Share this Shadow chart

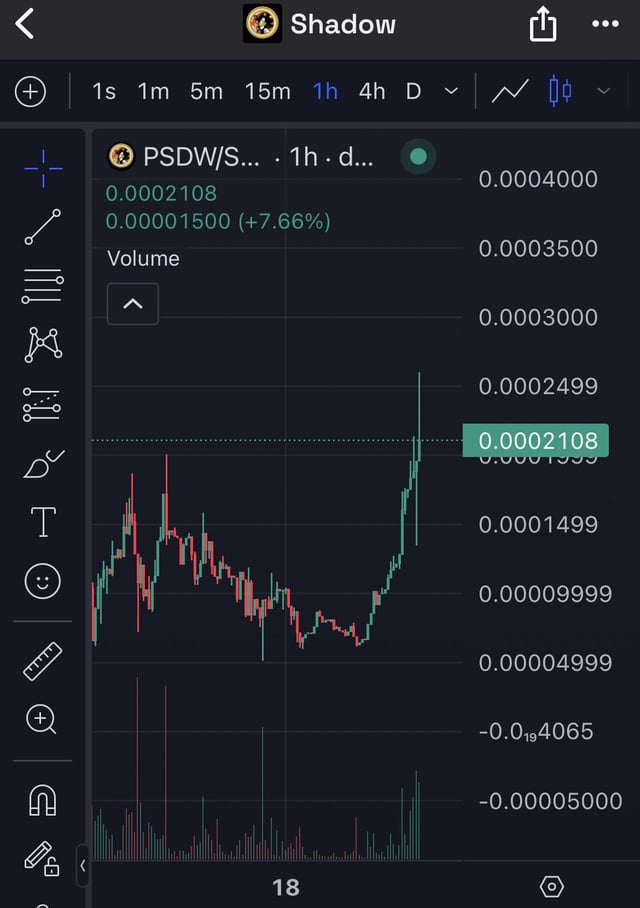542,24
